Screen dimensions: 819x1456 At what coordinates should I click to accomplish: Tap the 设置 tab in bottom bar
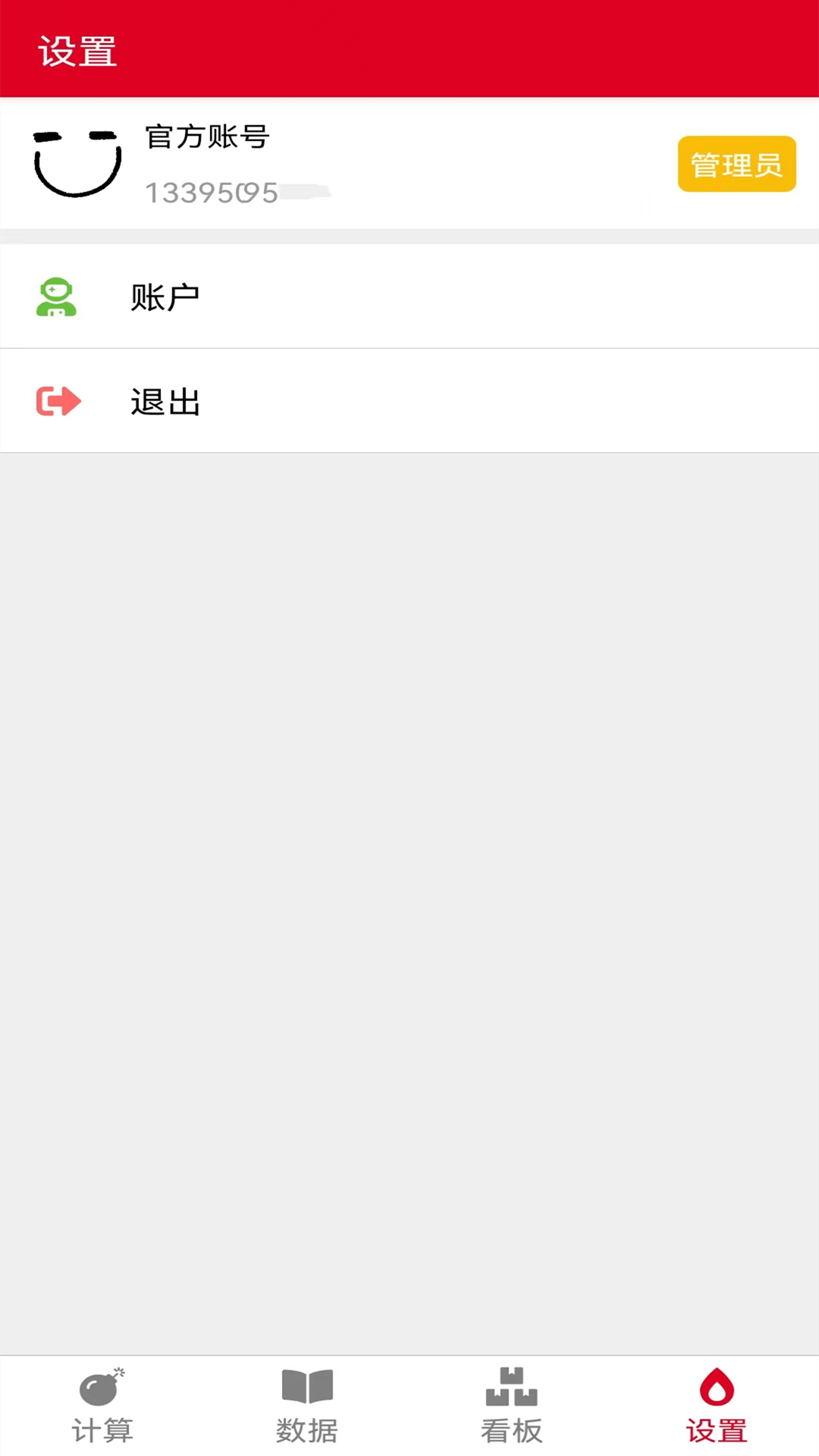pyautogui.click(x=717, y=1407)
